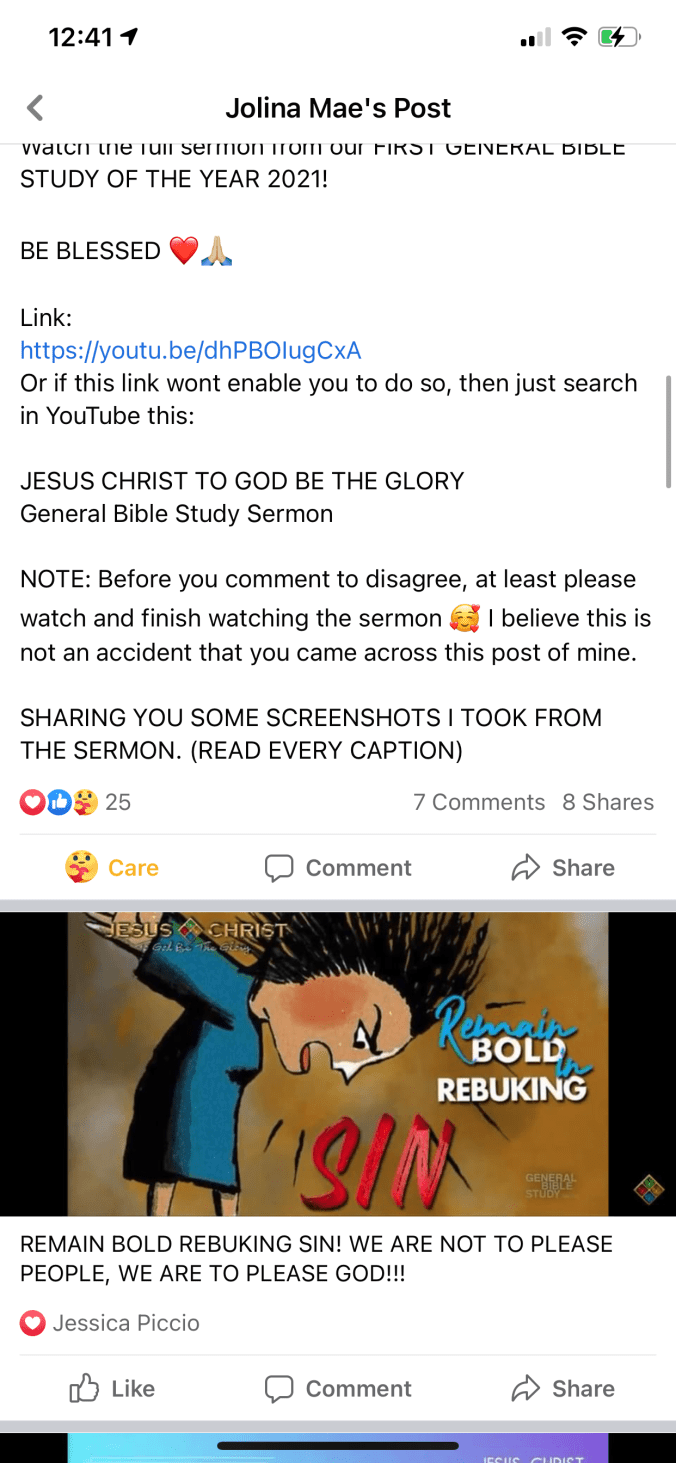Like the Rebuking Sin photo
676x1463 pixels.
[112, 1389]
